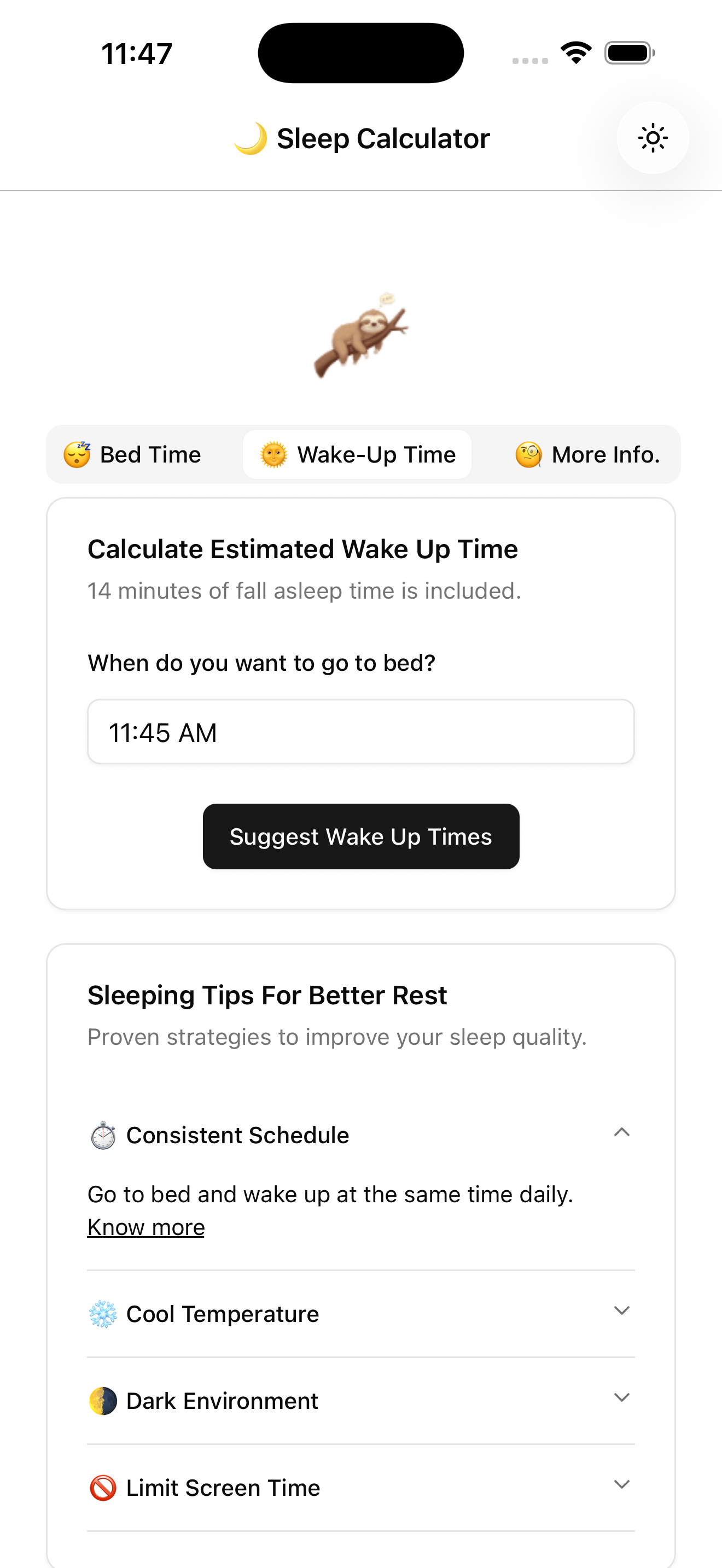Viewport: 722px width, 1568px height.
Task: Select the Wake-Up Time tab
Action: pos(357,453)
